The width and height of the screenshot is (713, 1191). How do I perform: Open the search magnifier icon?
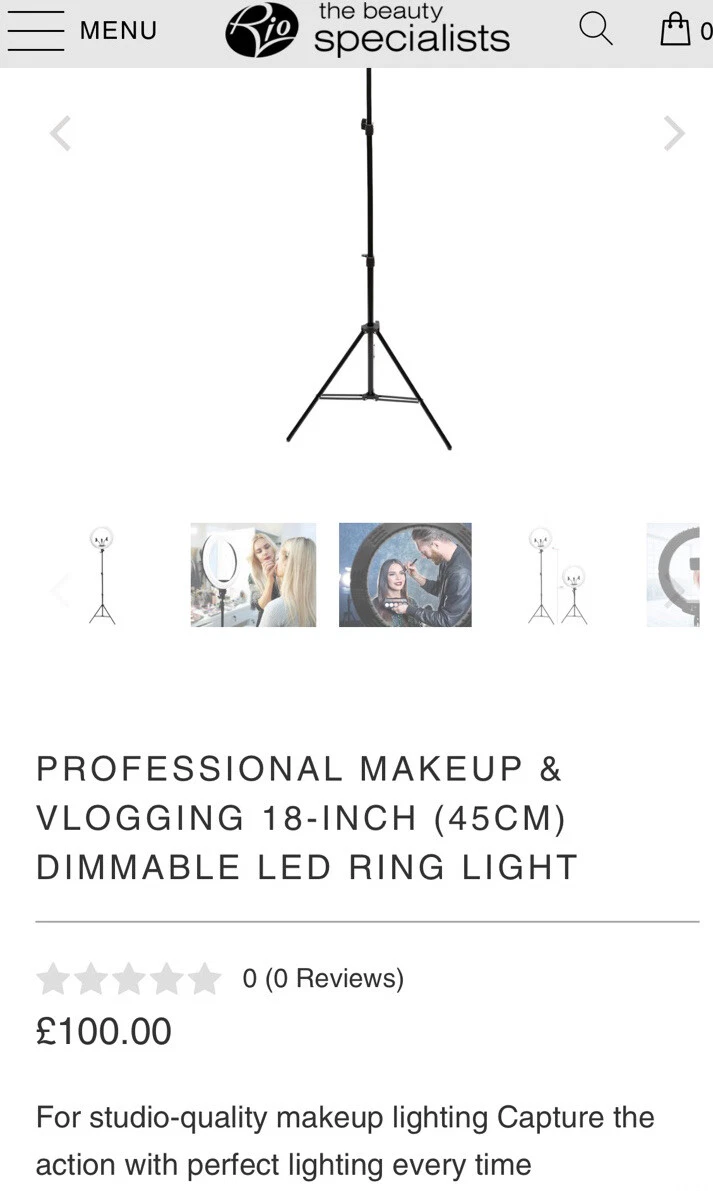595,30
